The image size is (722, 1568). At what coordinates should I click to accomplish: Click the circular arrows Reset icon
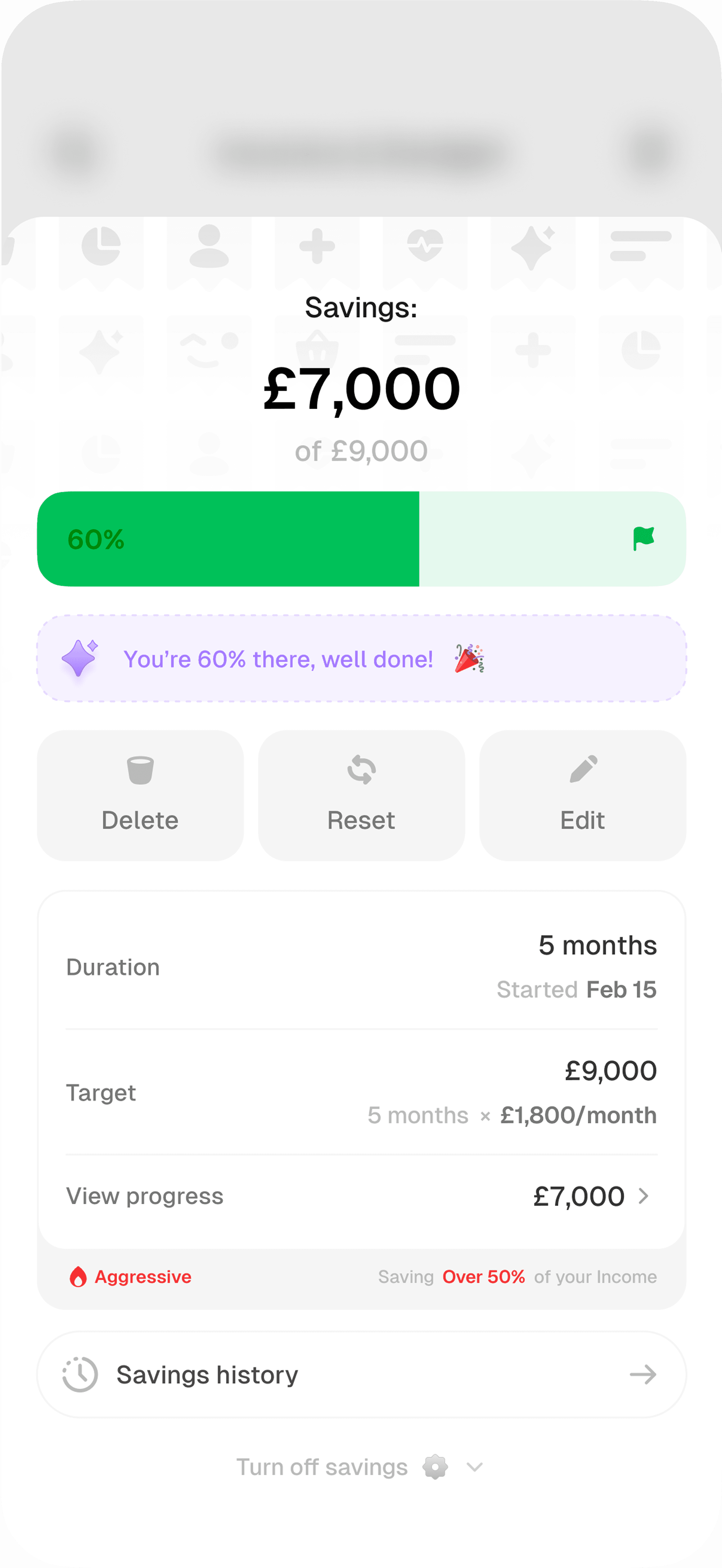pos(361,771)
